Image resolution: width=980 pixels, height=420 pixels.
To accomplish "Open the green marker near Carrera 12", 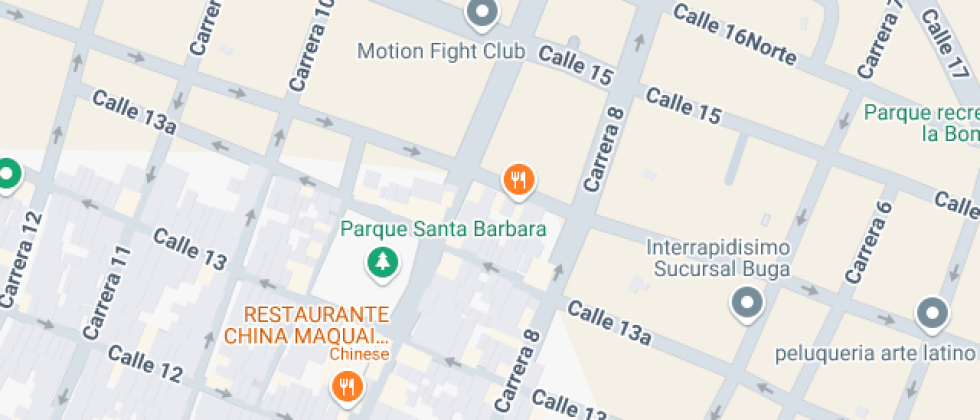I will click(x=8, y=174).
